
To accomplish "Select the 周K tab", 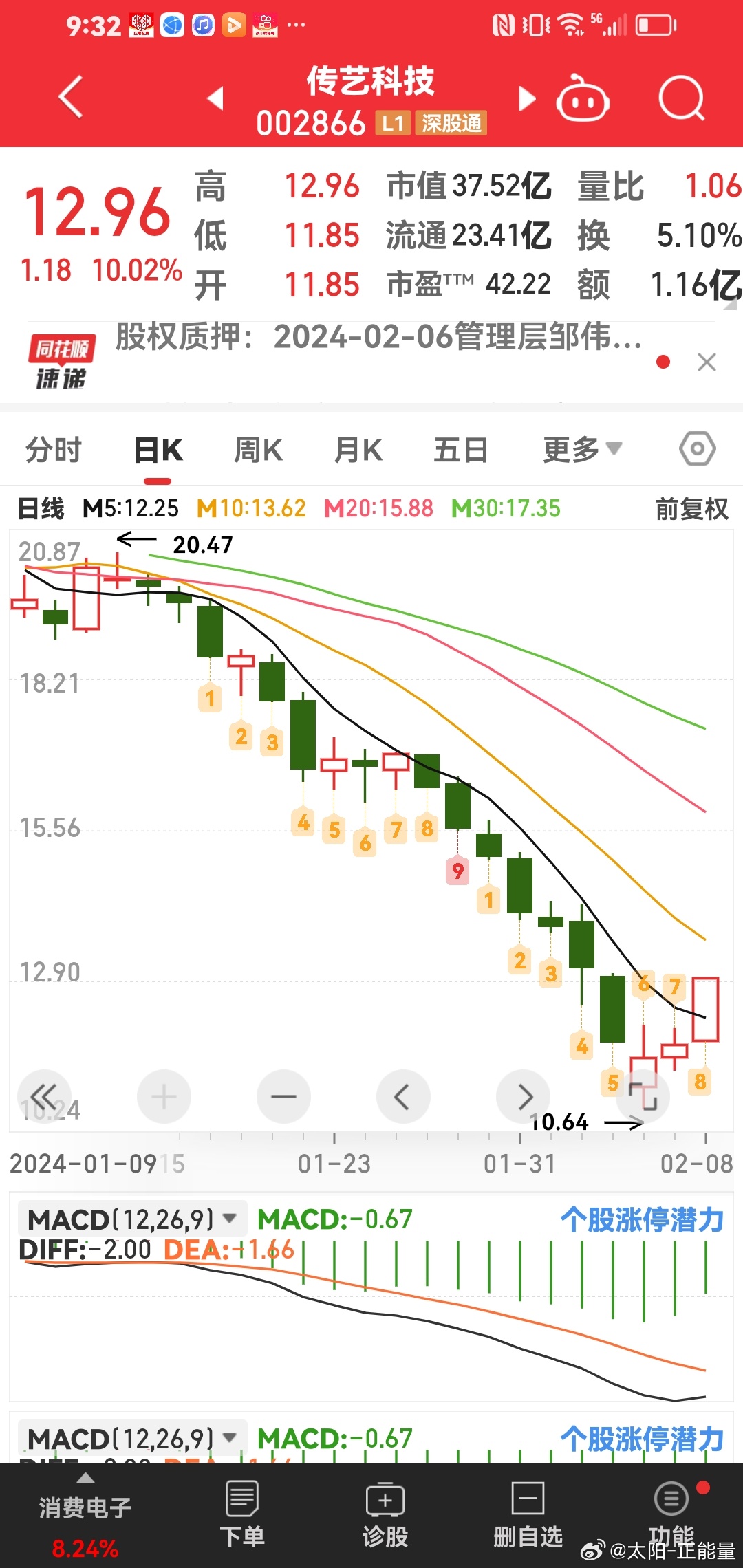I will [x=258, y=450].
